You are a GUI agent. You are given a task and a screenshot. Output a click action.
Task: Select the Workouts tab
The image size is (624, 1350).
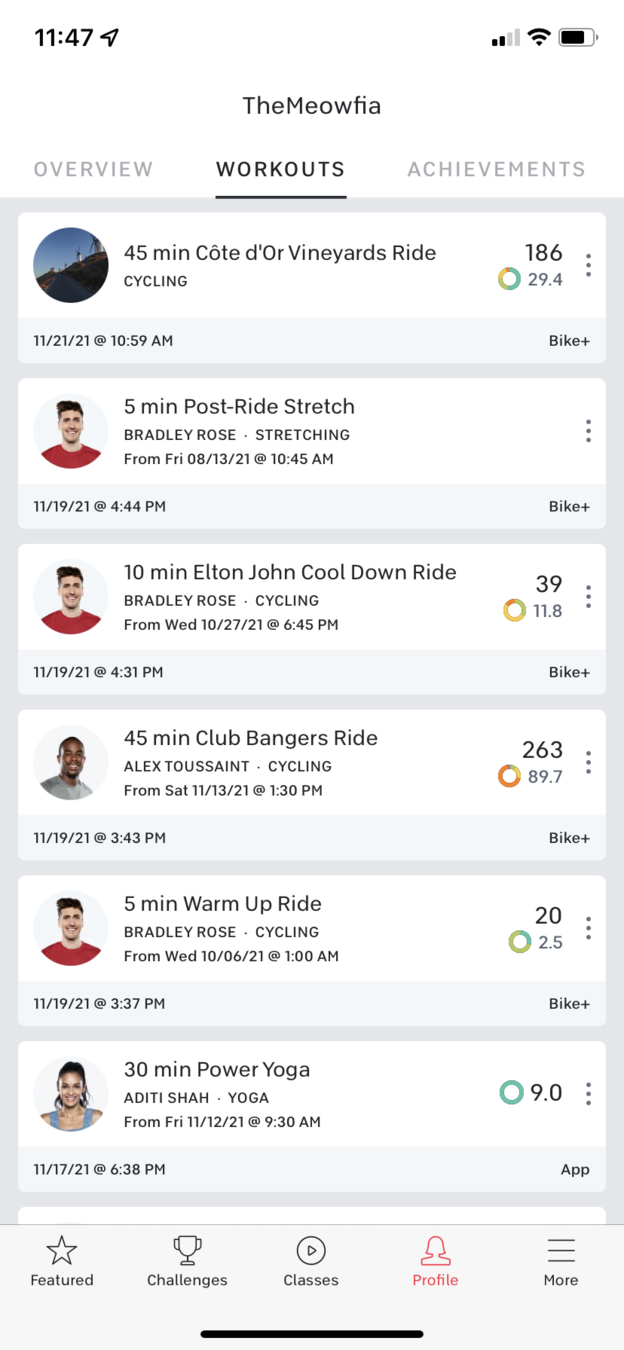[280, 169]
